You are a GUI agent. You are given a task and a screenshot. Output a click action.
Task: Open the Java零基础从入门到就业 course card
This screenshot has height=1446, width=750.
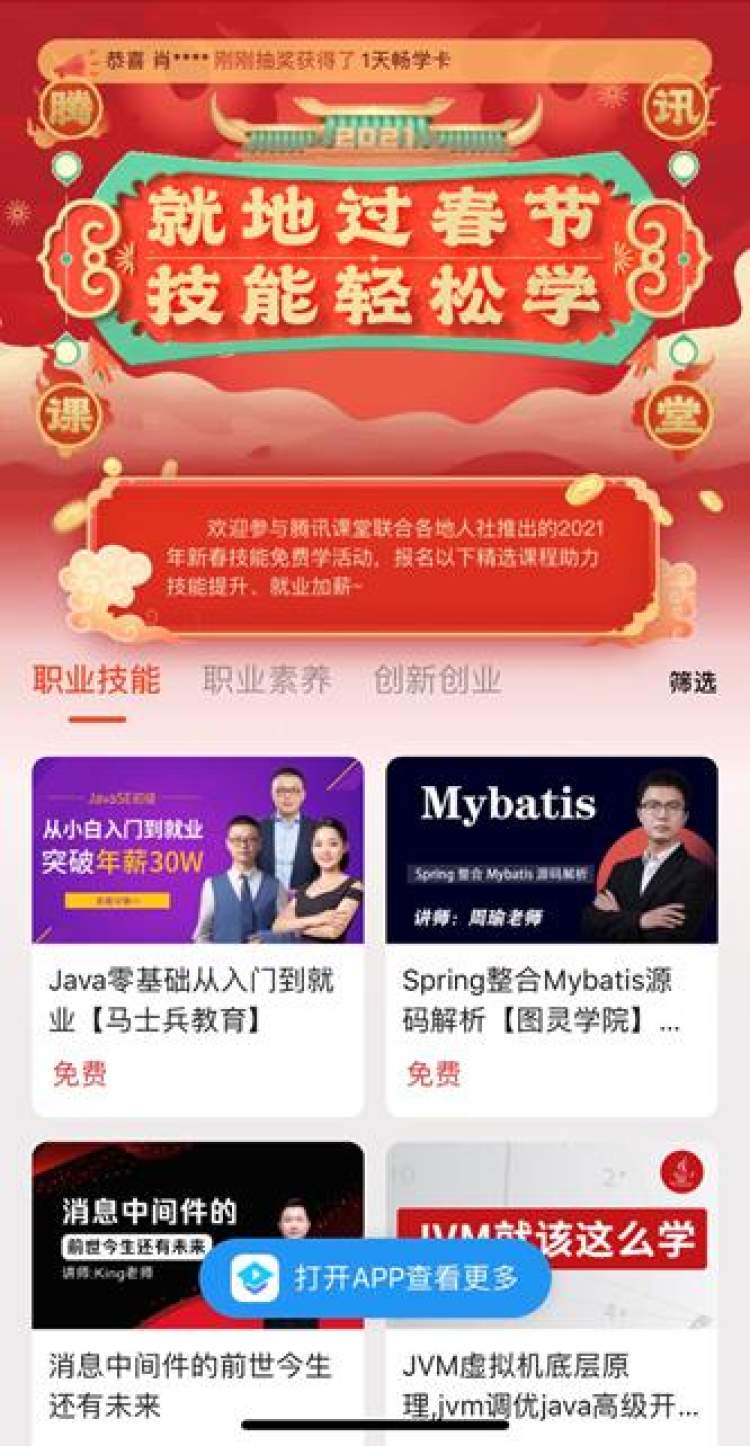(198, 936)
